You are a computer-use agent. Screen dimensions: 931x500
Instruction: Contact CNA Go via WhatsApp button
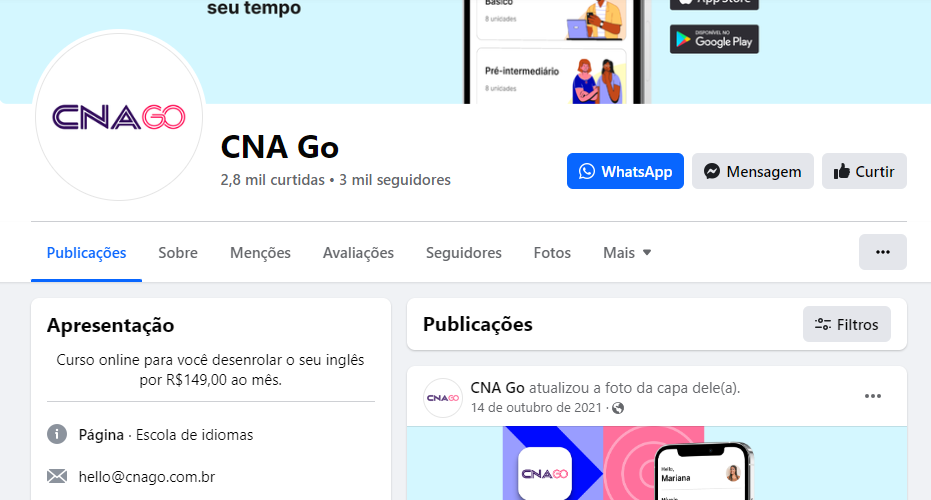(x=625, y=171)
